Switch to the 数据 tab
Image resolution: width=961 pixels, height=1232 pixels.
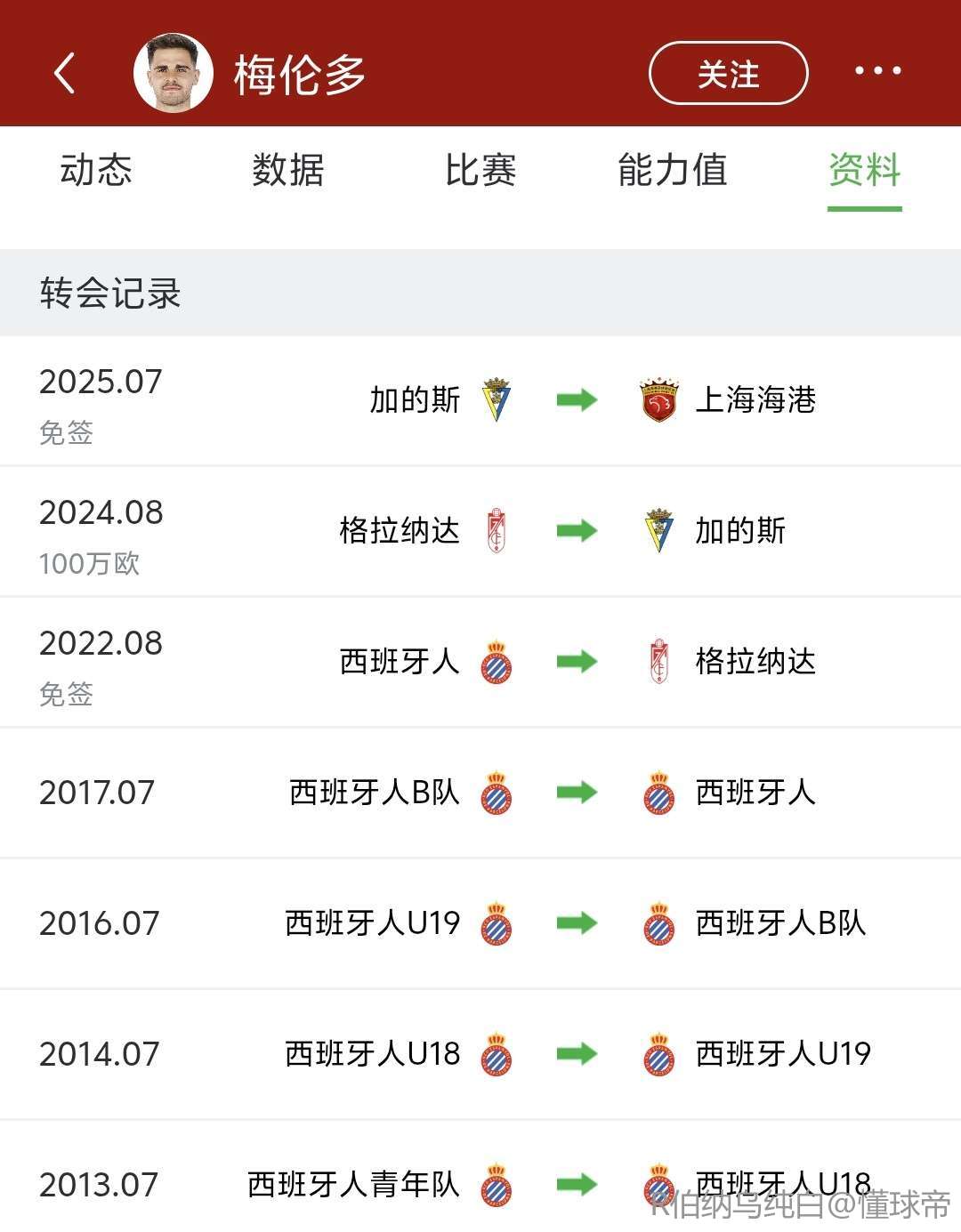pos(287,170)
